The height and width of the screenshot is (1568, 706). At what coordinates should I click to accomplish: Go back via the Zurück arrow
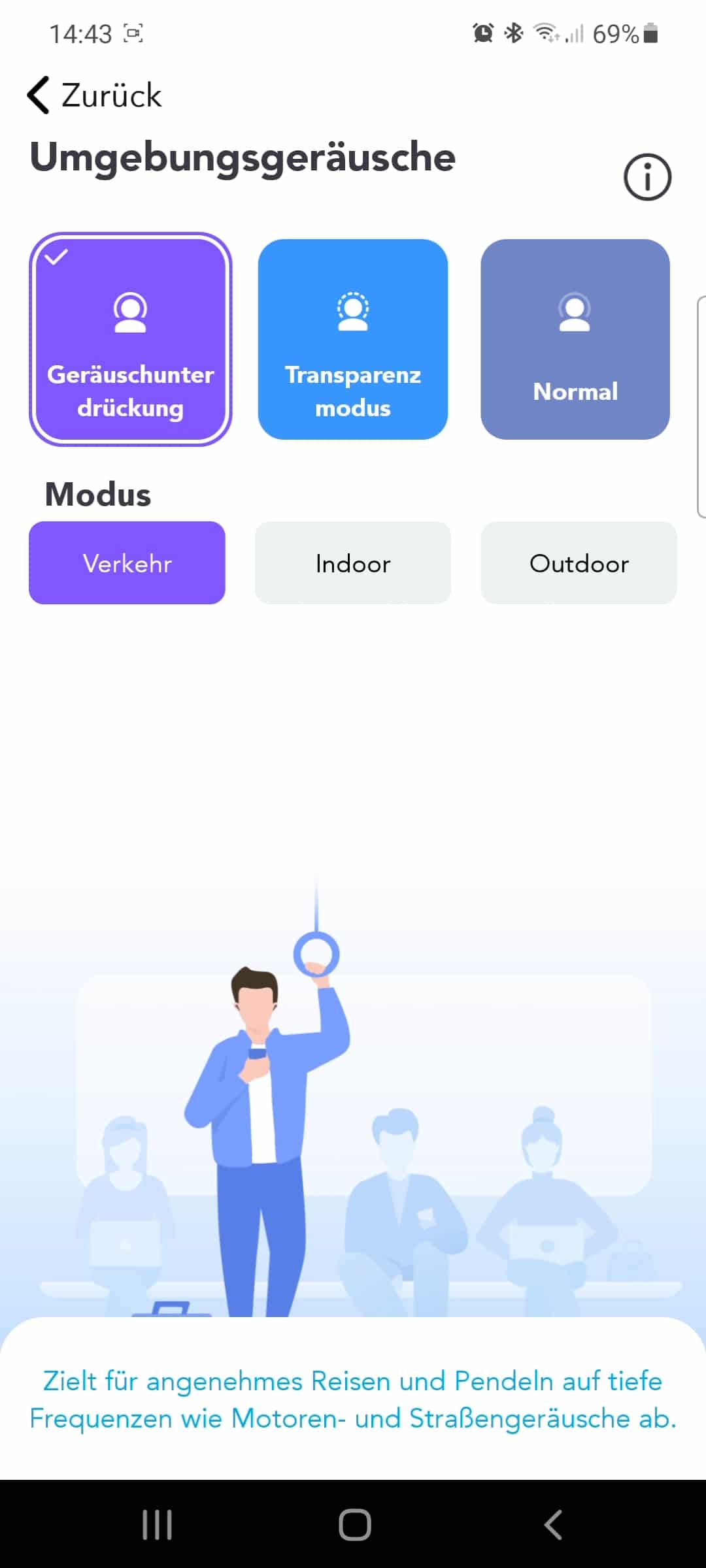(x=93, y=95)
